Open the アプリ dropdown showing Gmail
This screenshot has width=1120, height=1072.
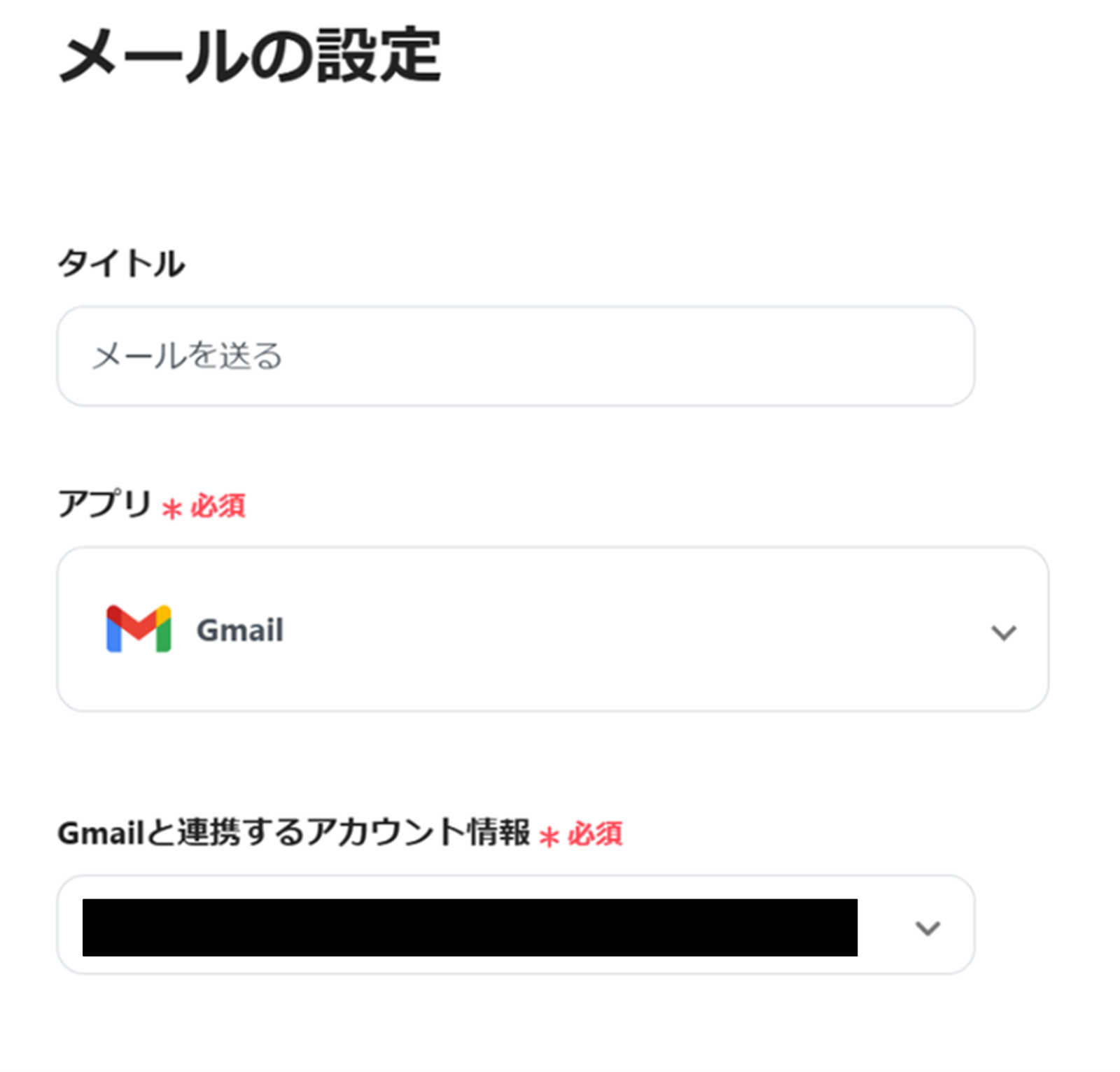[552, 630]
